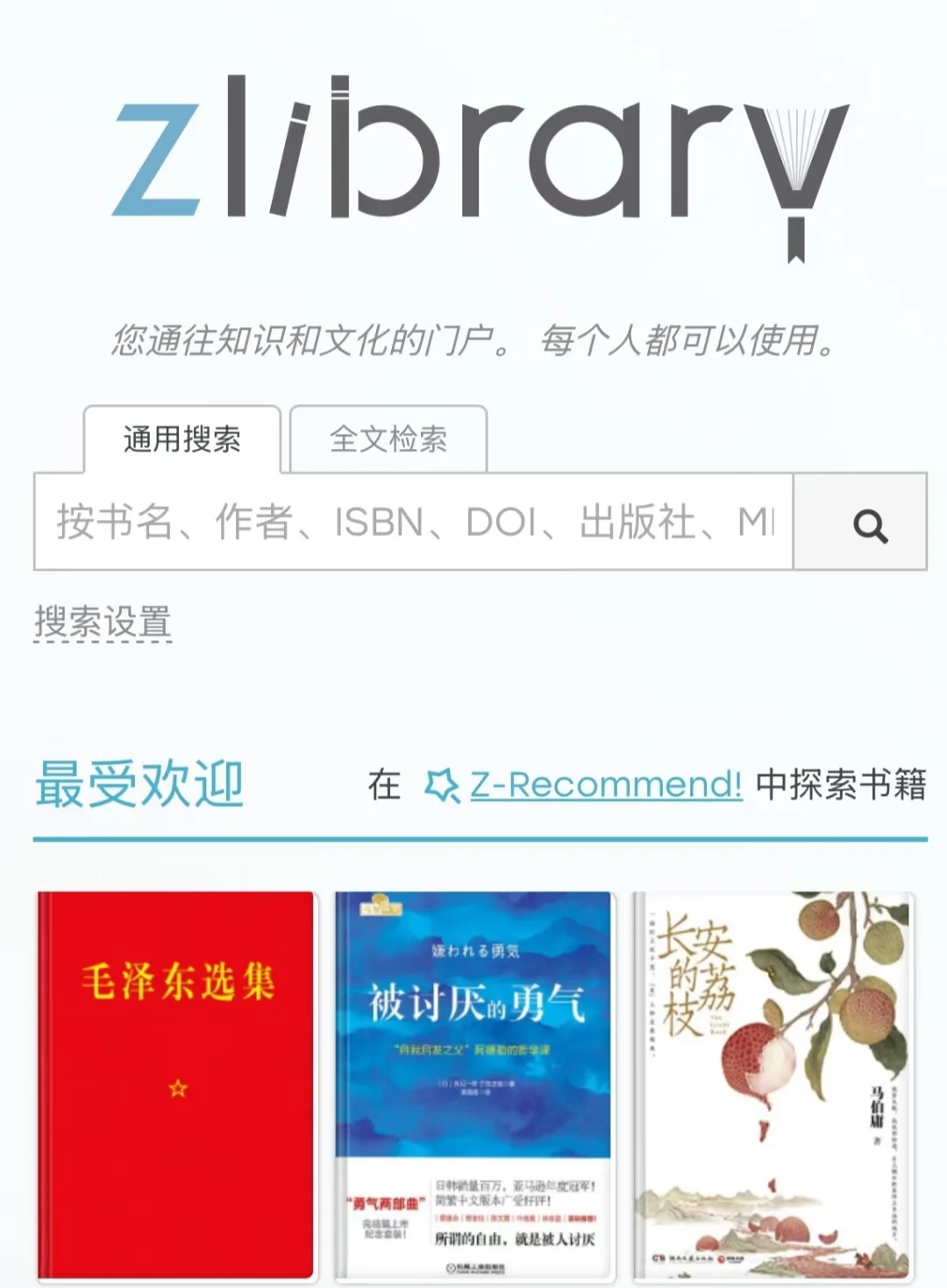Open the 毛泽东选集 book cover
The width and height of the screenshot is (947, 1288).
point(177,1085)
